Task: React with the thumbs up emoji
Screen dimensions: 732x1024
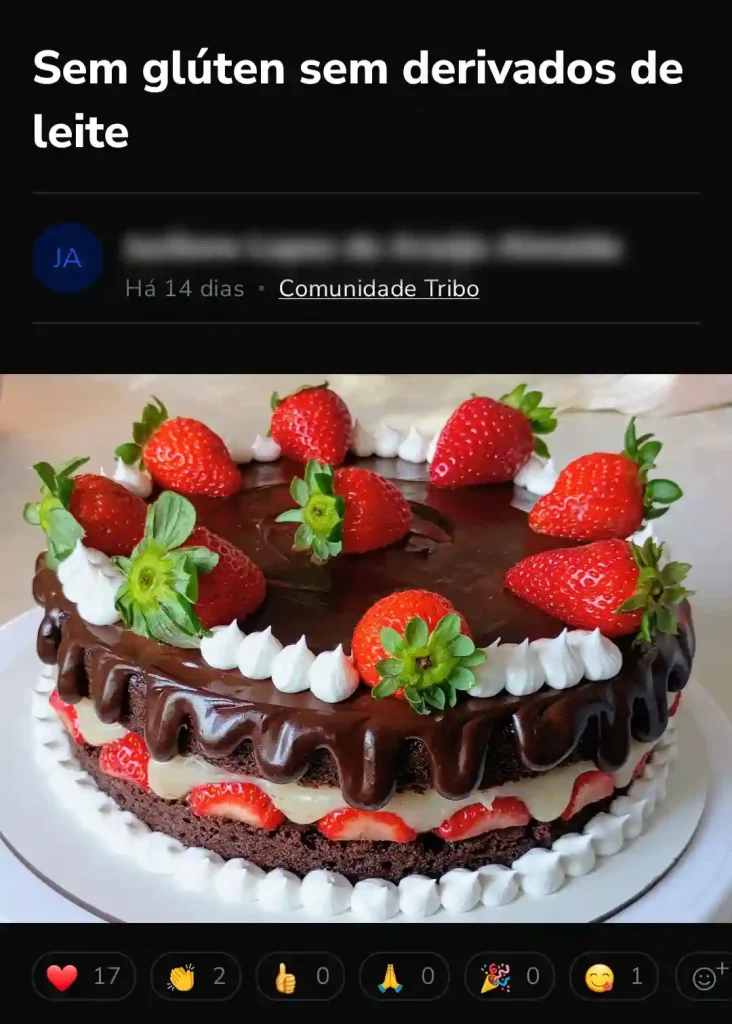Action: pos(300,977)
